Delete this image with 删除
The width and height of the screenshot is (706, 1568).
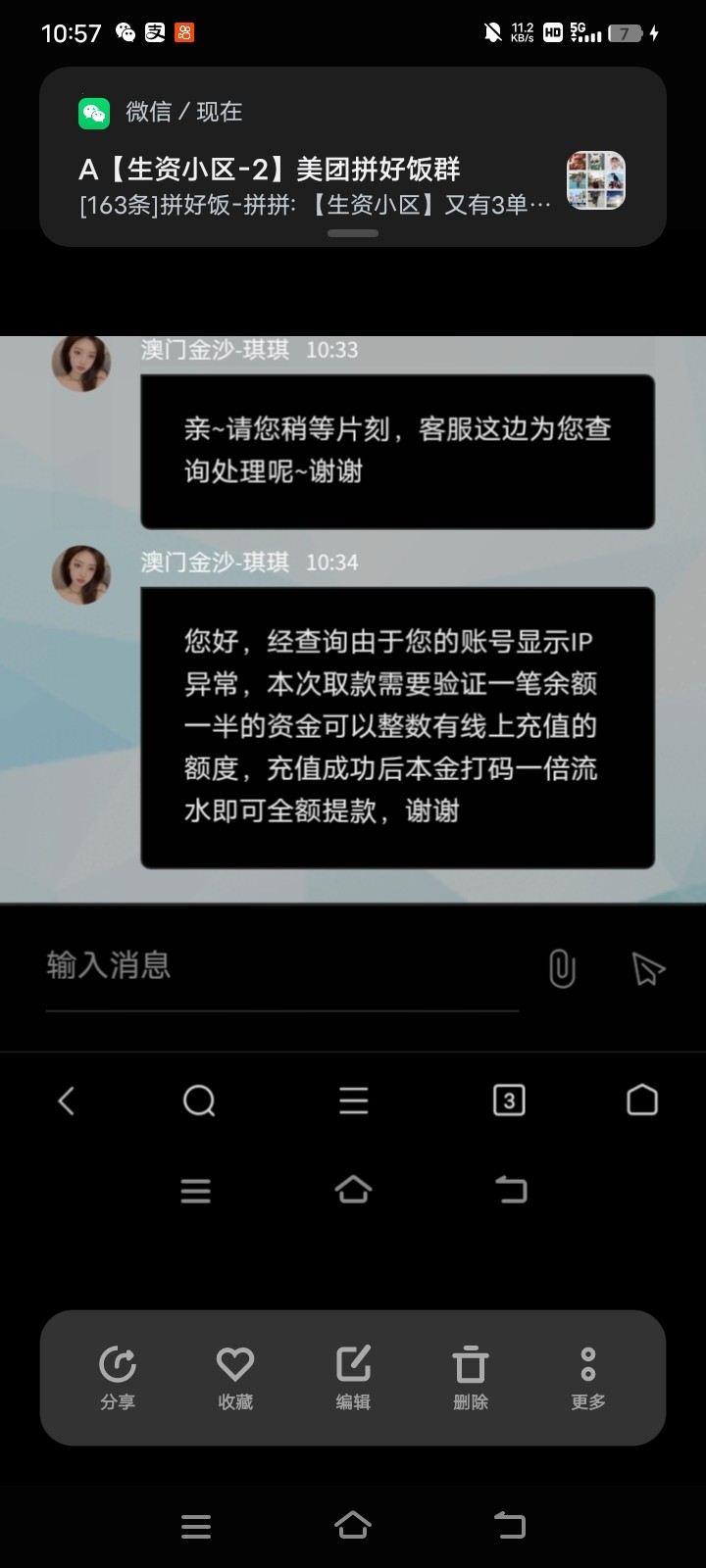(x=471, y=1376)
